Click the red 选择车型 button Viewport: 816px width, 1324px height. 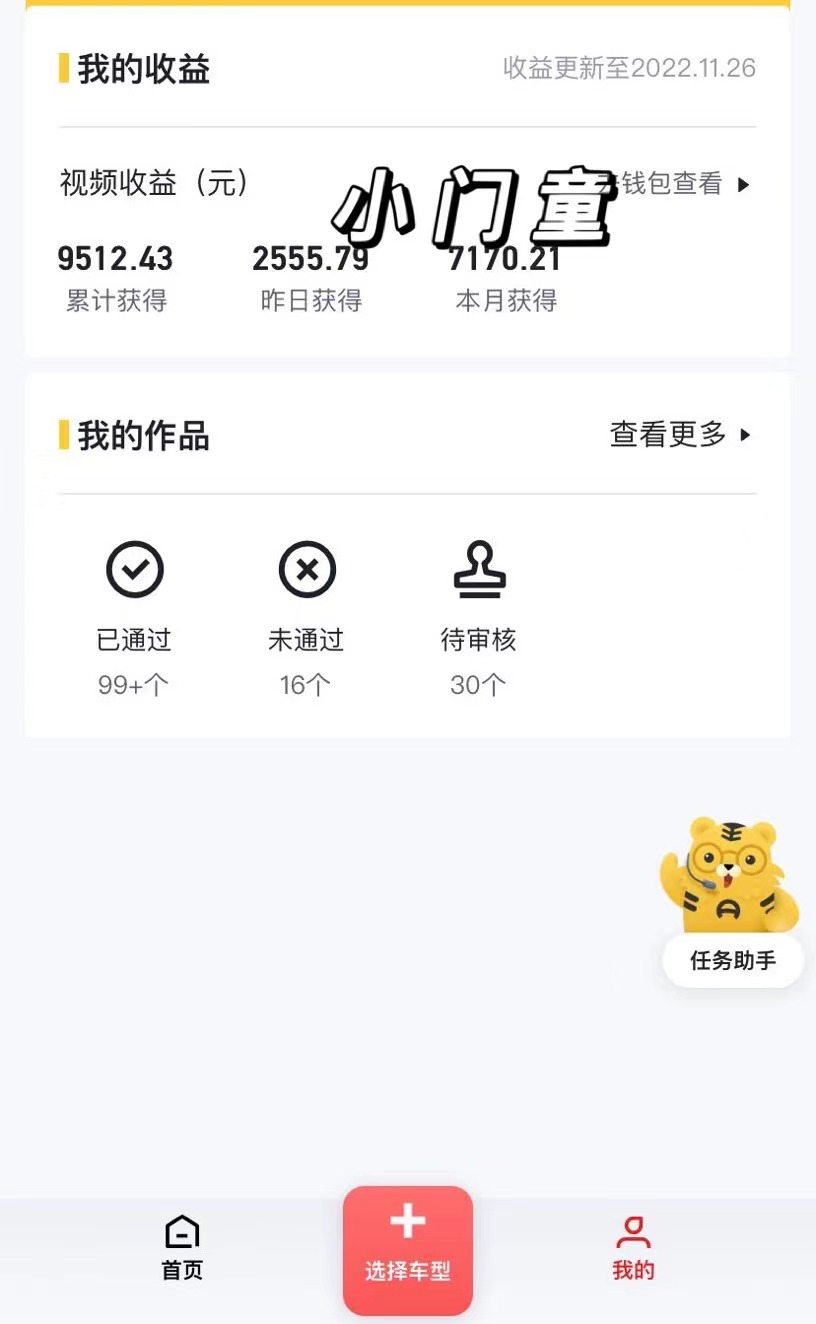pos(407,1250)
